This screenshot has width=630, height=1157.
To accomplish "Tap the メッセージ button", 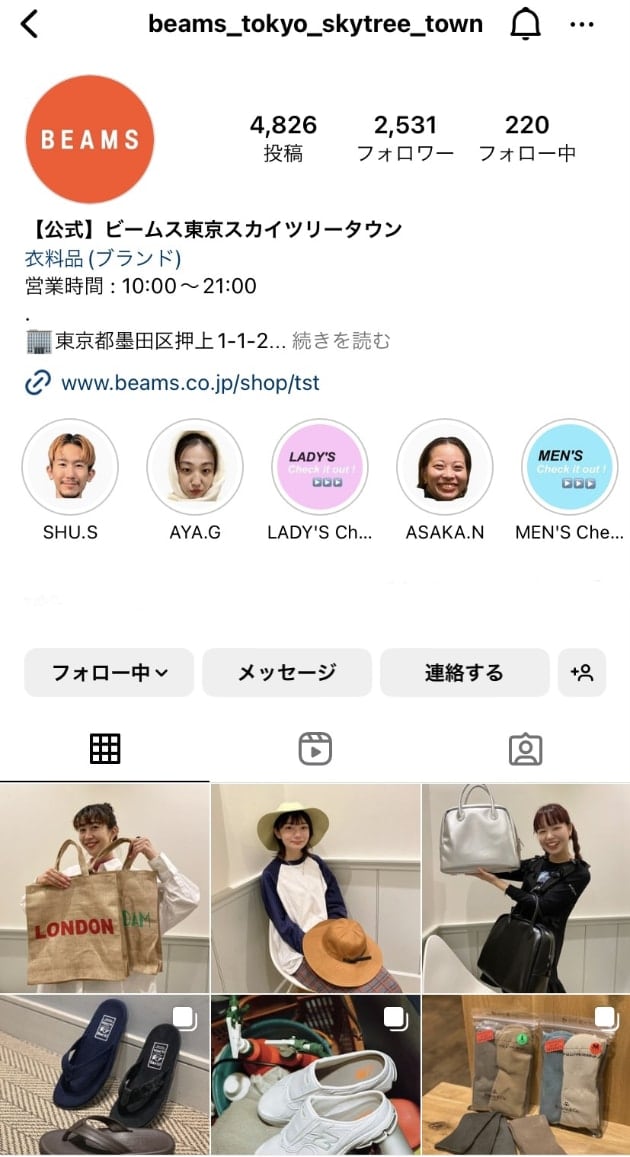I will [x=287, y=673].
